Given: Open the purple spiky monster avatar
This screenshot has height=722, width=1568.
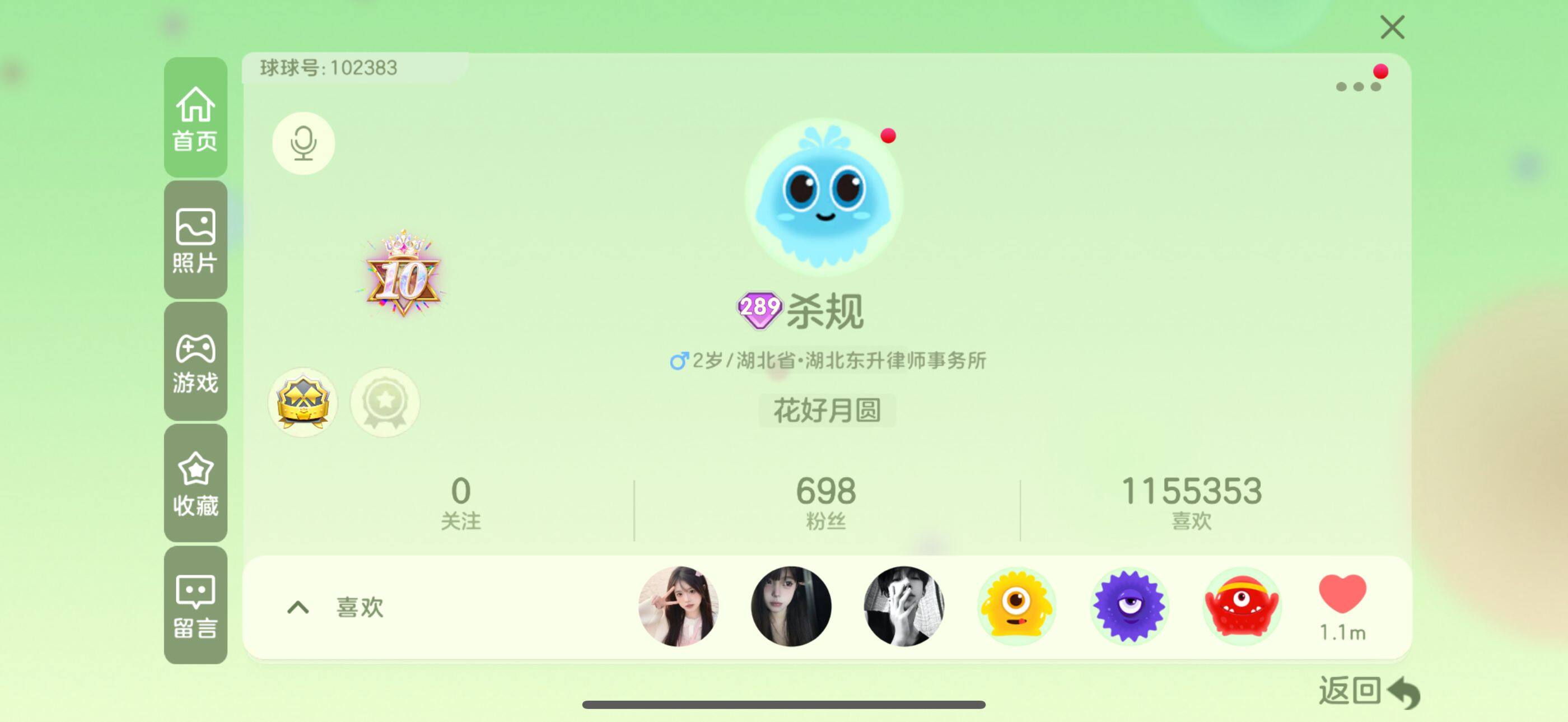Looking at the screenshot, I should [1128, 606].
